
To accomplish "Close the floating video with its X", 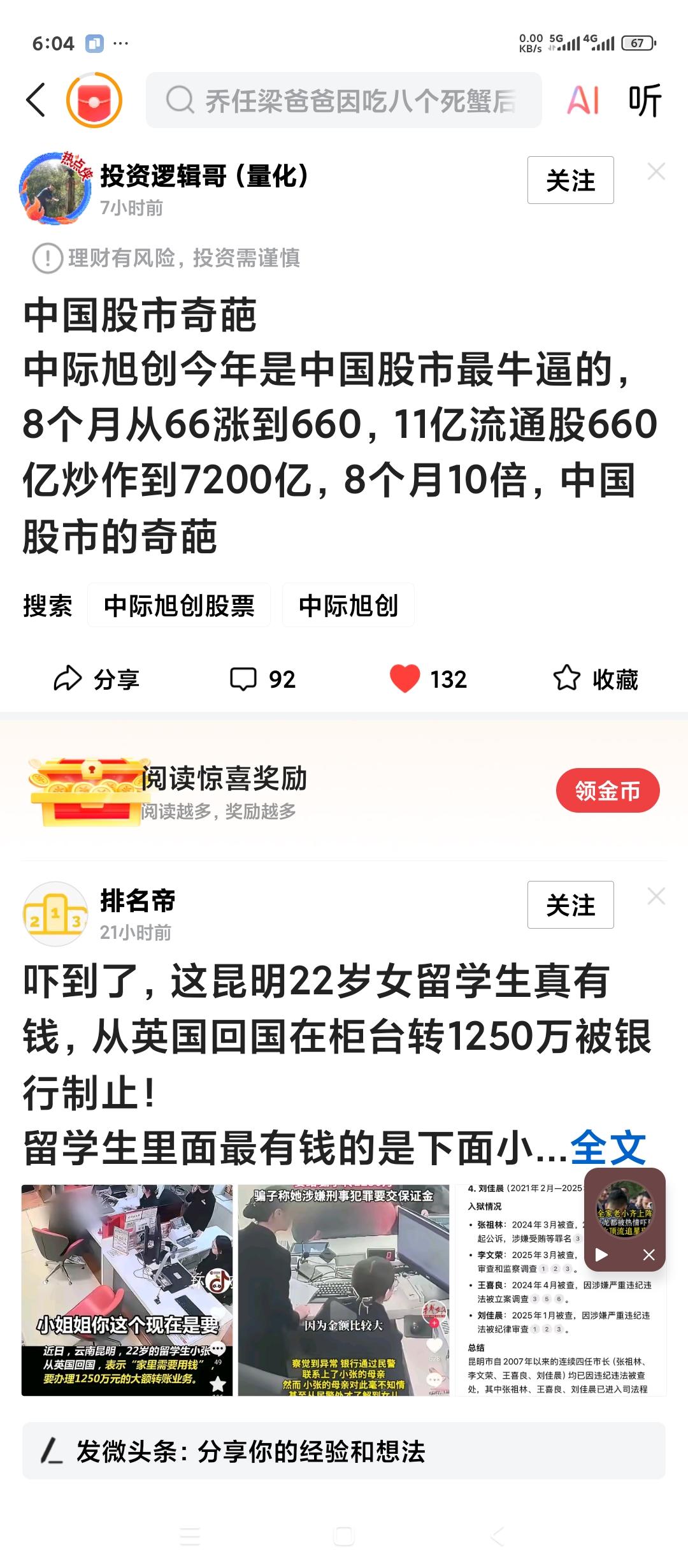I will (650, 1254).
